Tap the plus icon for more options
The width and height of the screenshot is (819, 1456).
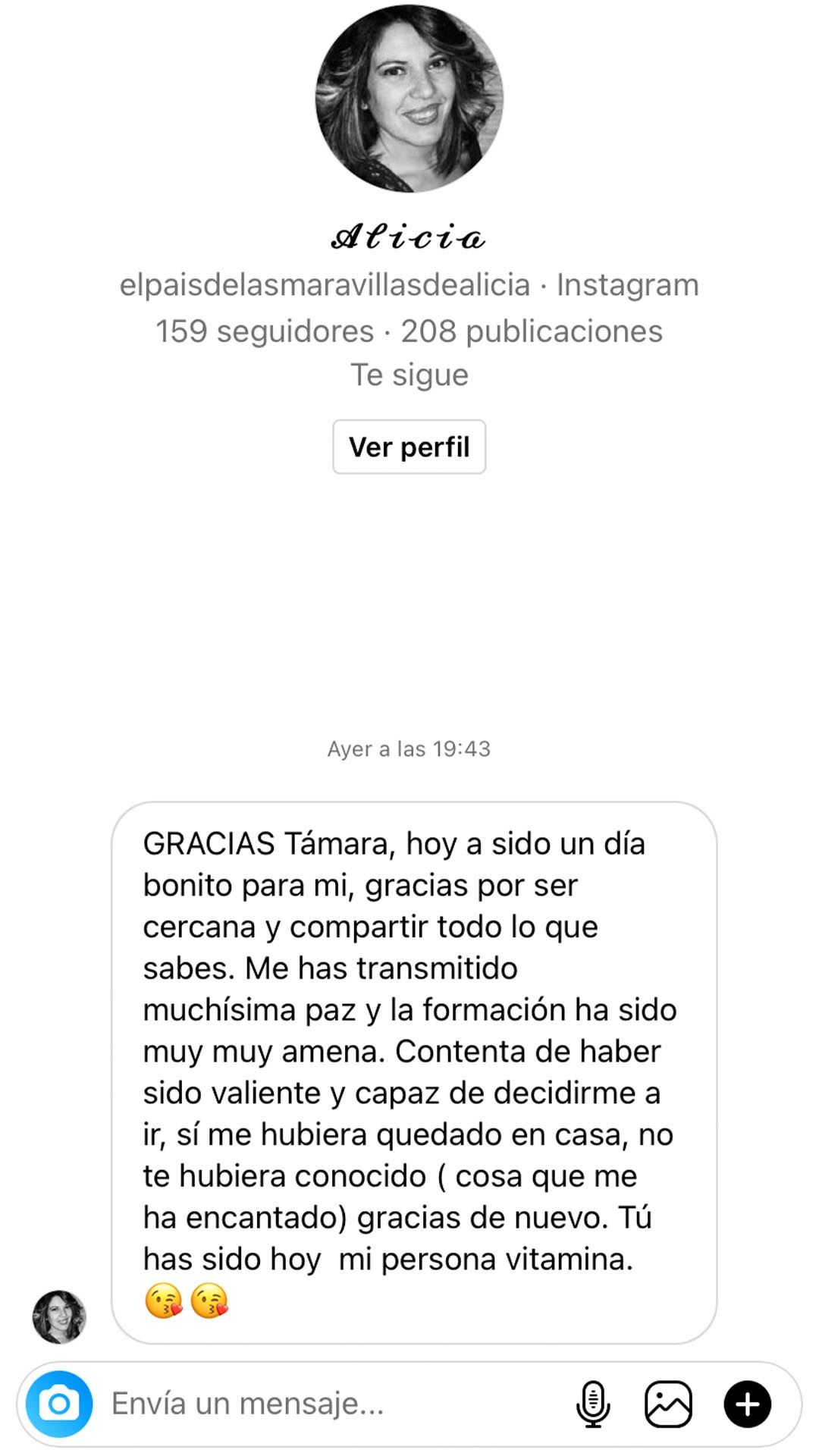point(748,1404)
